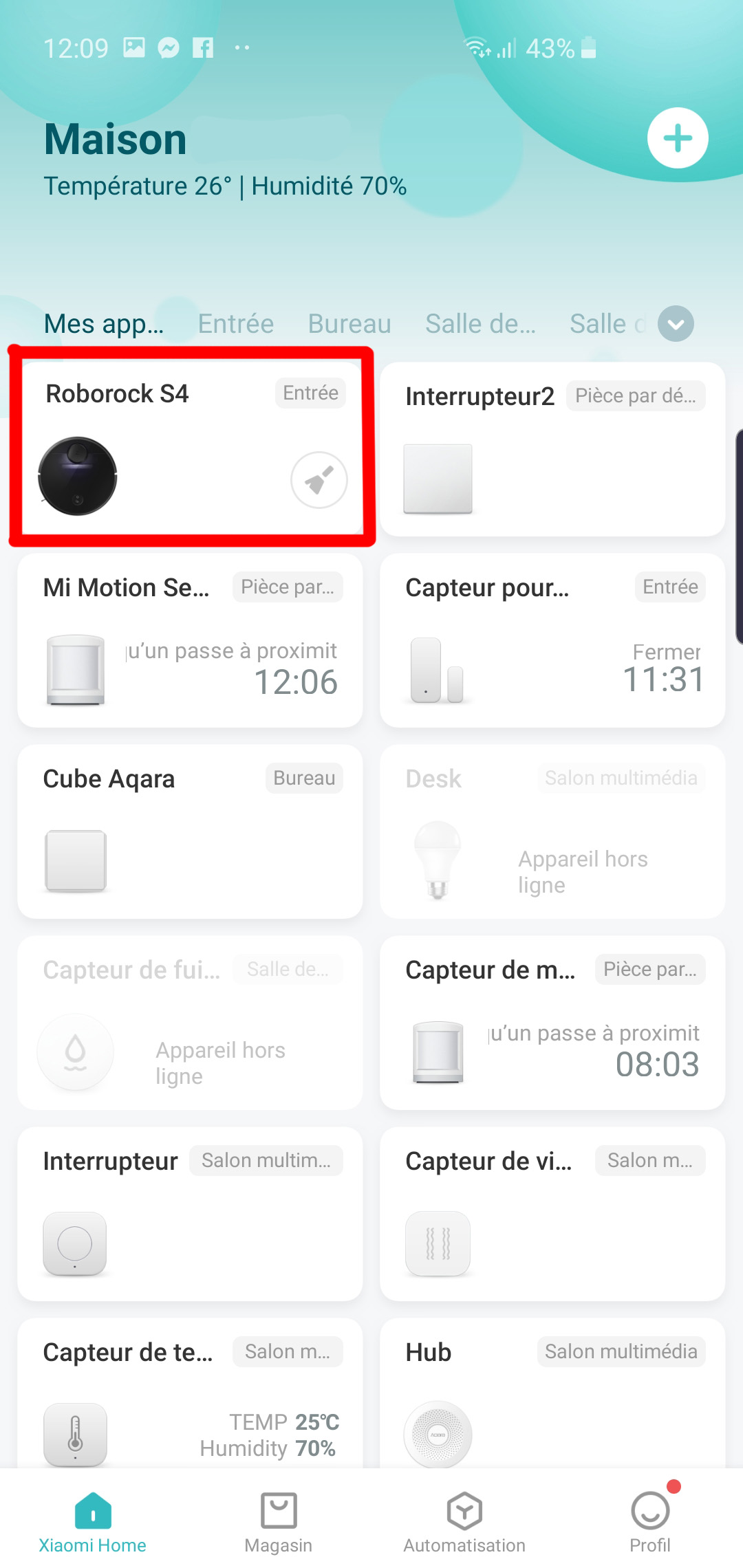
Task: Open the Hub device card
Action: 552,1393
